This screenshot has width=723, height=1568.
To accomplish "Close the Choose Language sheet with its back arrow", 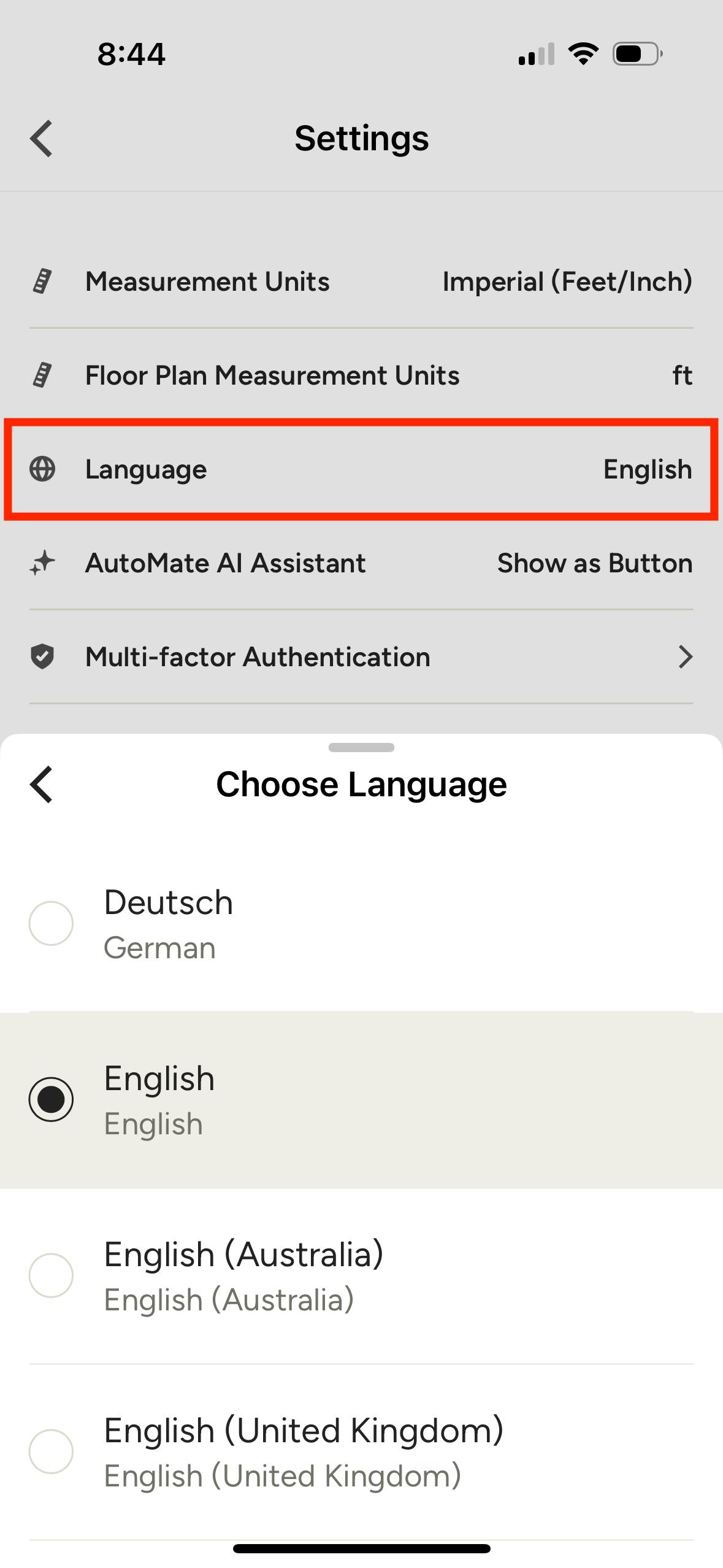I will [42, 785].
